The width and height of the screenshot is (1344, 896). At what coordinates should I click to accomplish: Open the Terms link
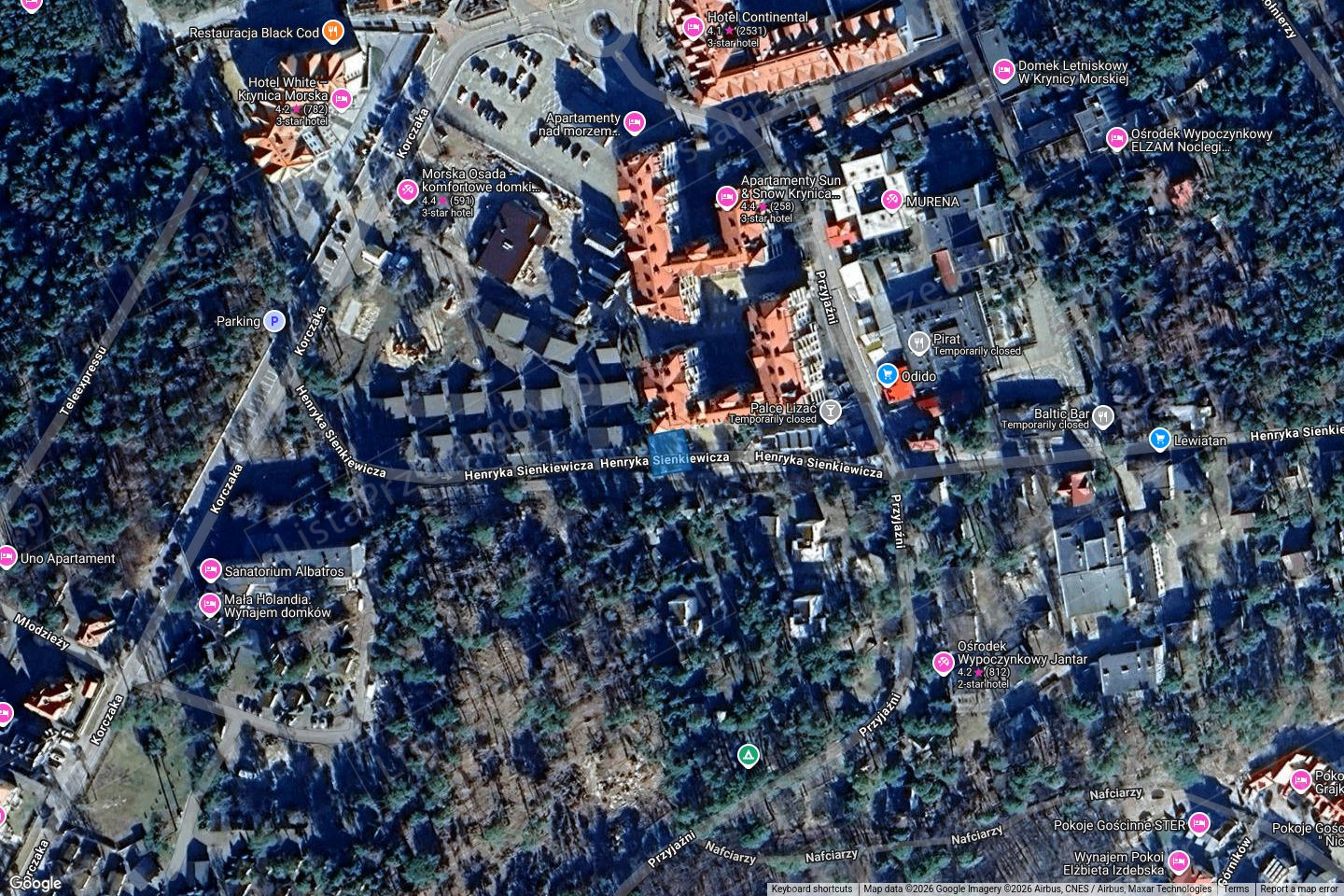(1236, 889)
